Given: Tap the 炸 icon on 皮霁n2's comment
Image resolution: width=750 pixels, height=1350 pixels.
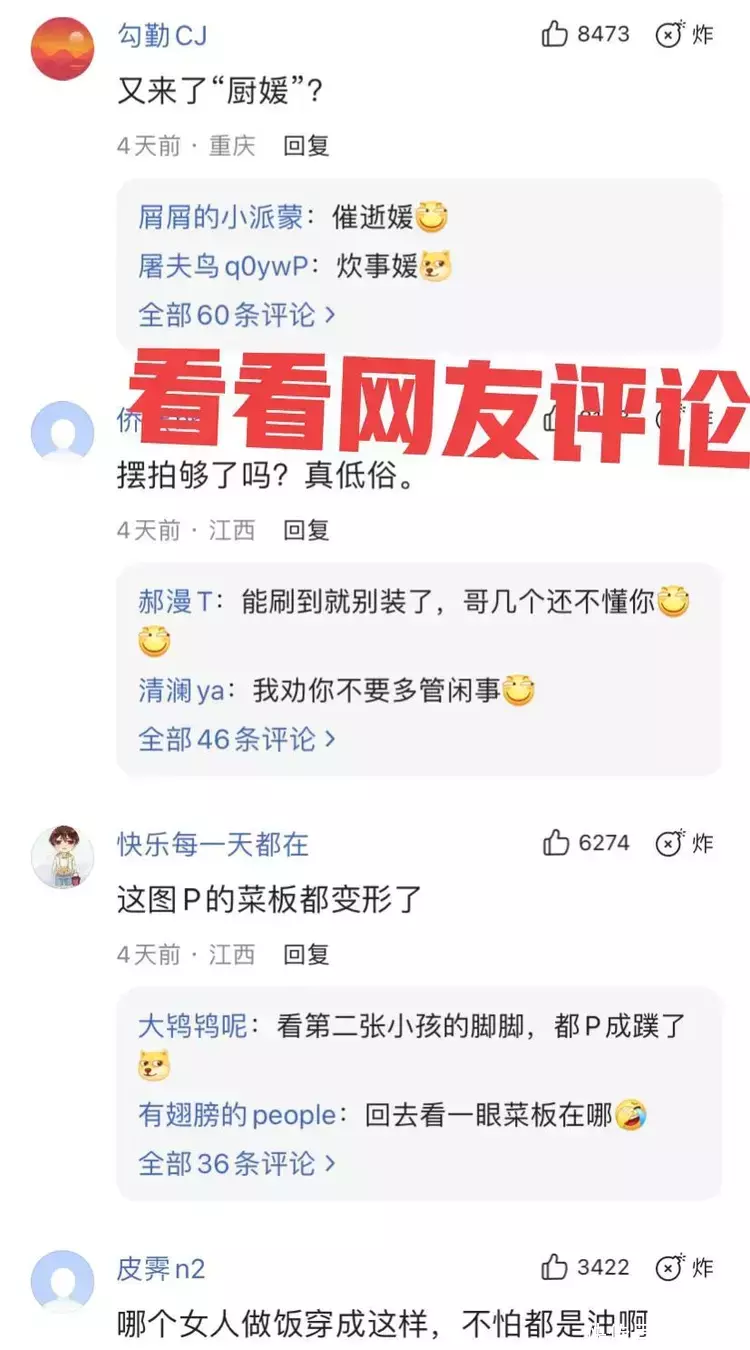Looking at the screenshot, I should (685, 1268).
